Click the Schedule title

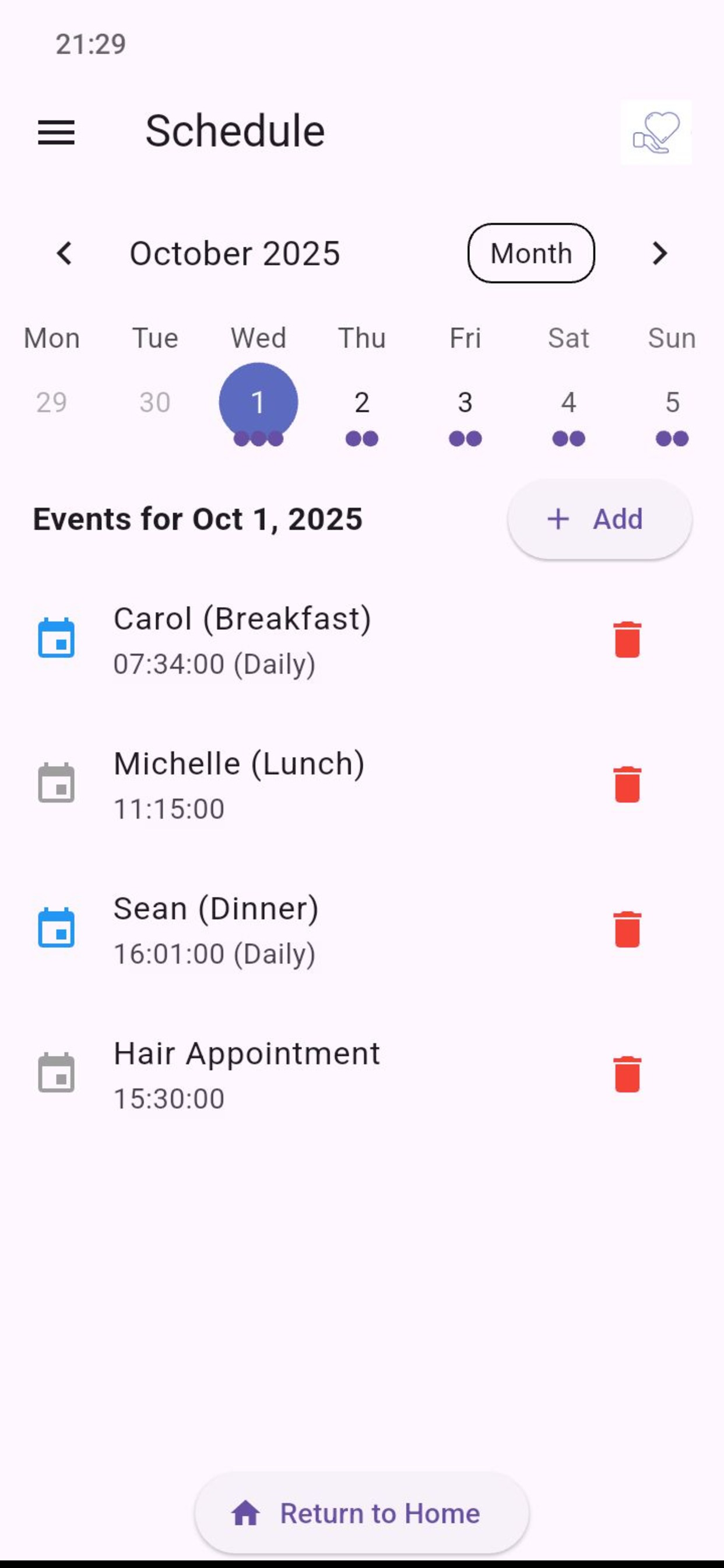234,129
